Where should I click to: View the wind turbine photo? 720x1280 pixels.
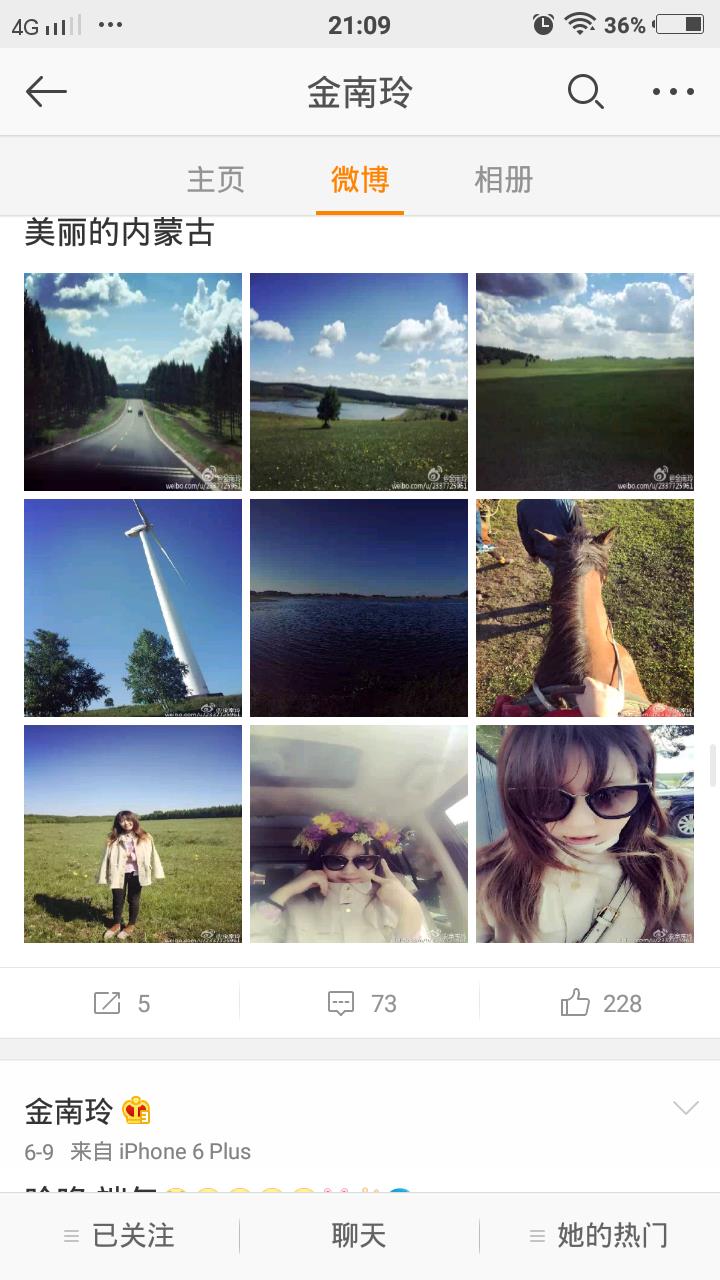133,608
